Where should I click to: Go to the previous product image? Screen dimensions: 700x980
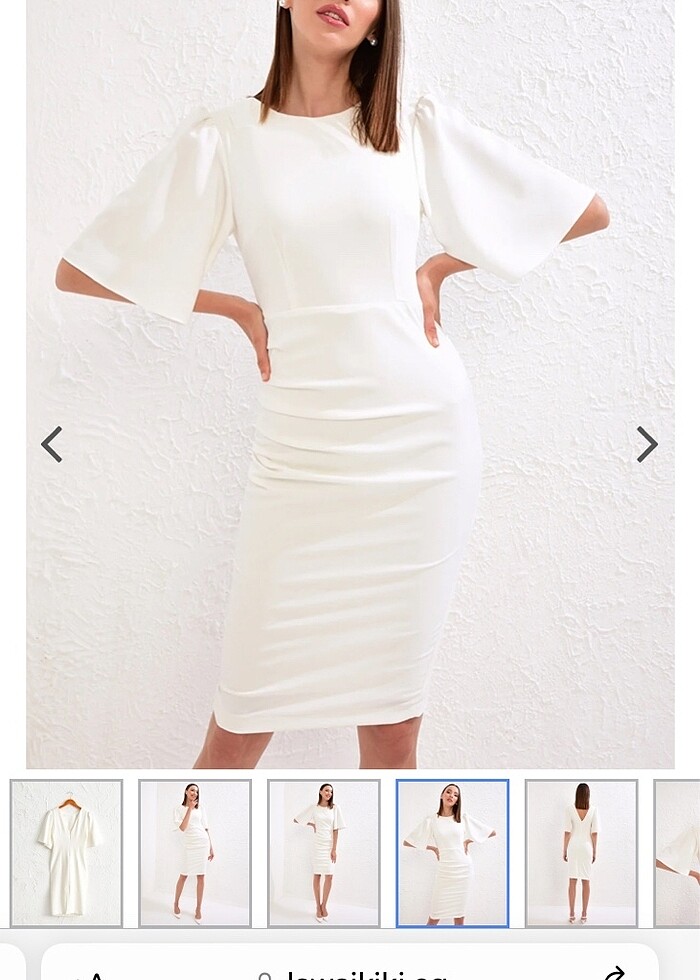(52, 445)
